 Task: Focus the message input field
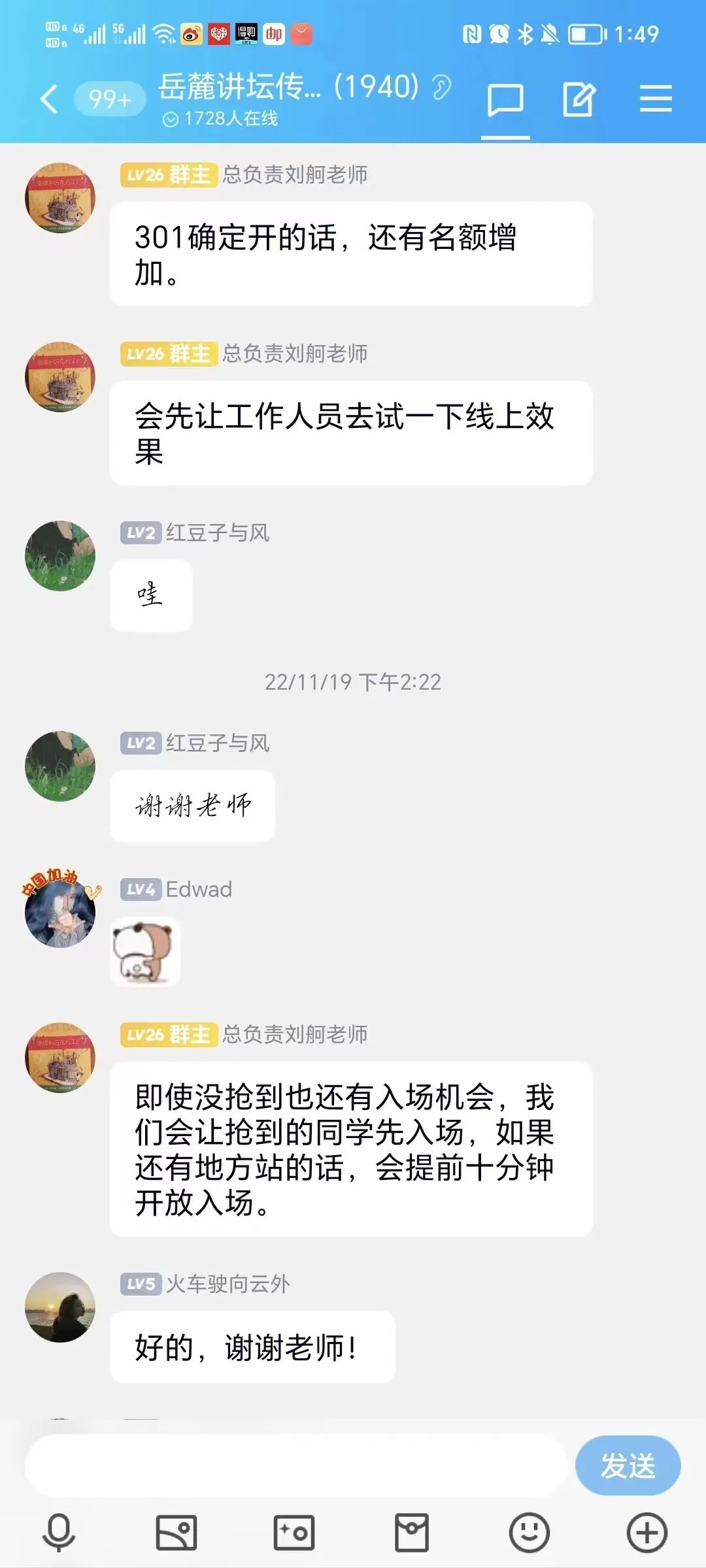pyautogui.click(x=295, y=1465)
